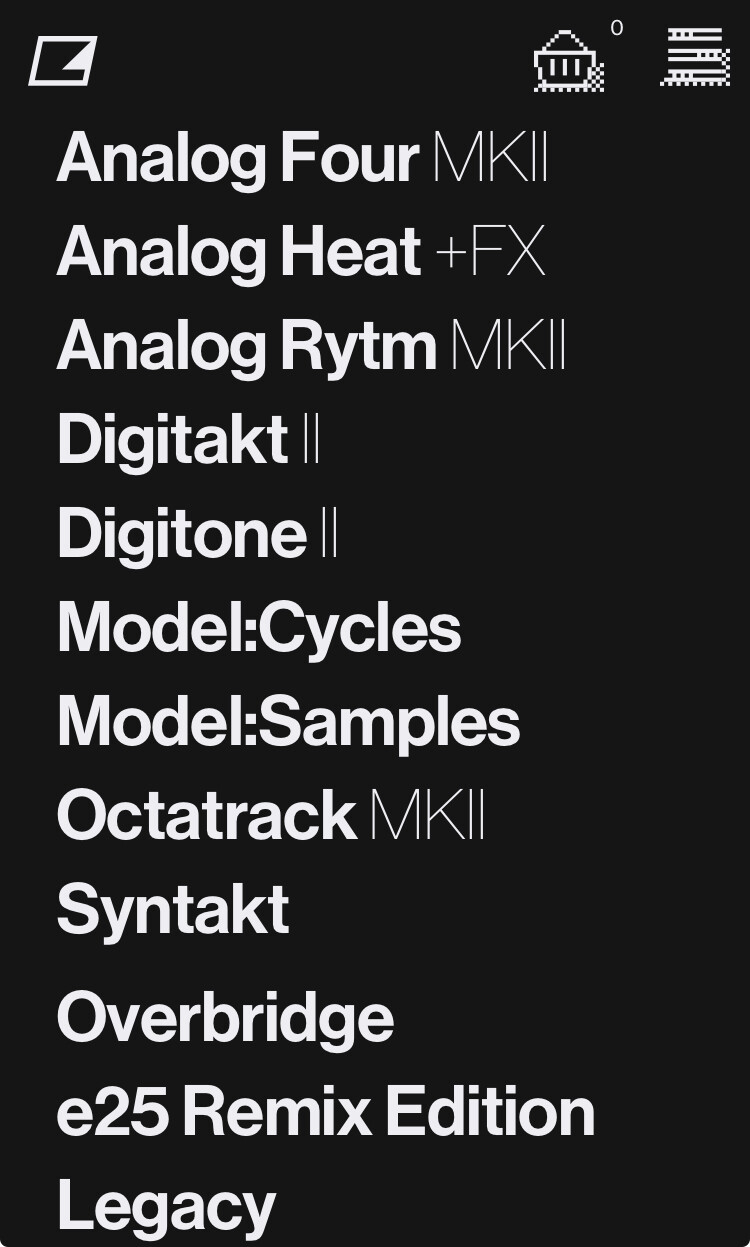Viewport: 750px width, 1247px height.
Task: Open Octatrack MKII
Action: (x=271, y=815)
